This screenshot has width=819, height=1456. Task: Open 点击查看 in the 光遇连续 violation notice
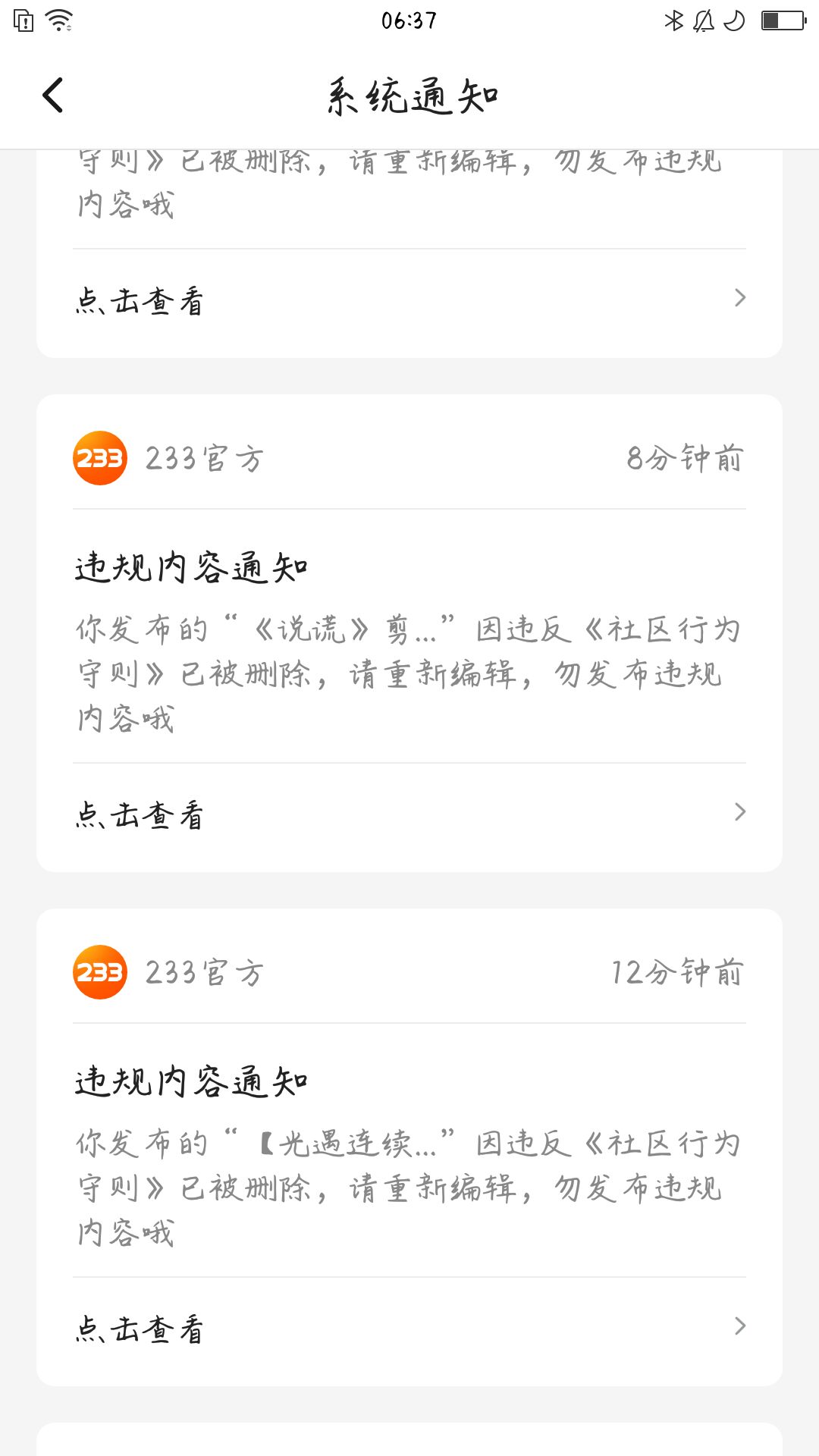(x=409, y=1328)
